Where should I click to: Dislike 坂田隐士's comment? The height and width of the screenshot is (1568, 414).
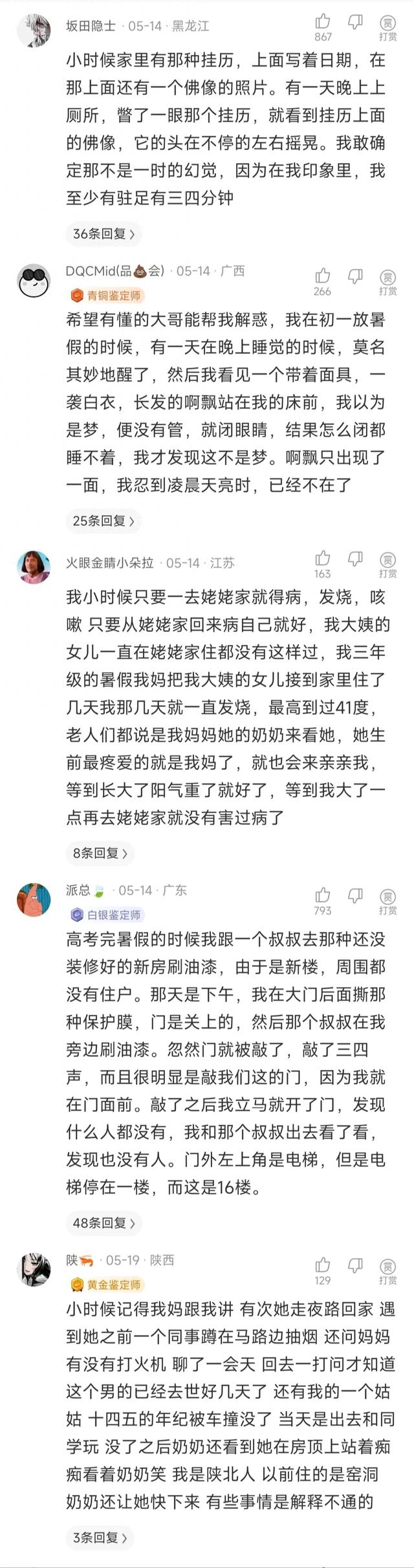[x=355, y=22]
